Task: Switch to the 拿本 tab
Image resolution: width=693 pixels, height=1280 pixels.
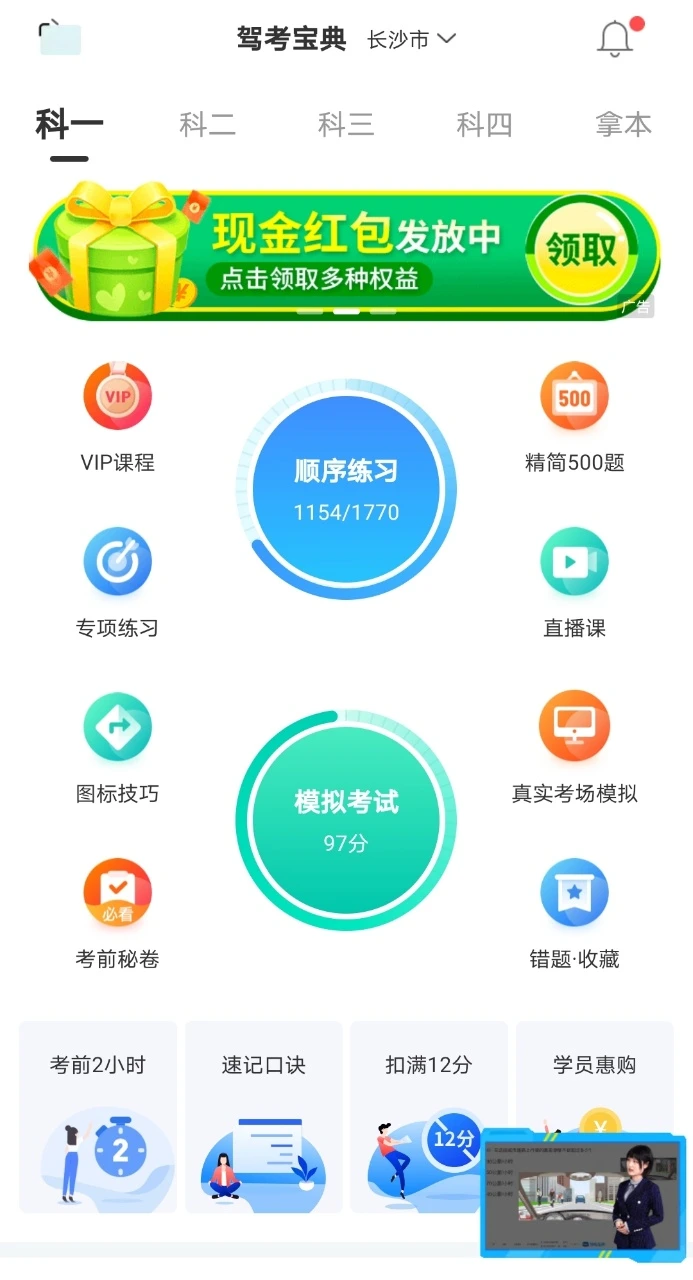Action: [623, 125]
